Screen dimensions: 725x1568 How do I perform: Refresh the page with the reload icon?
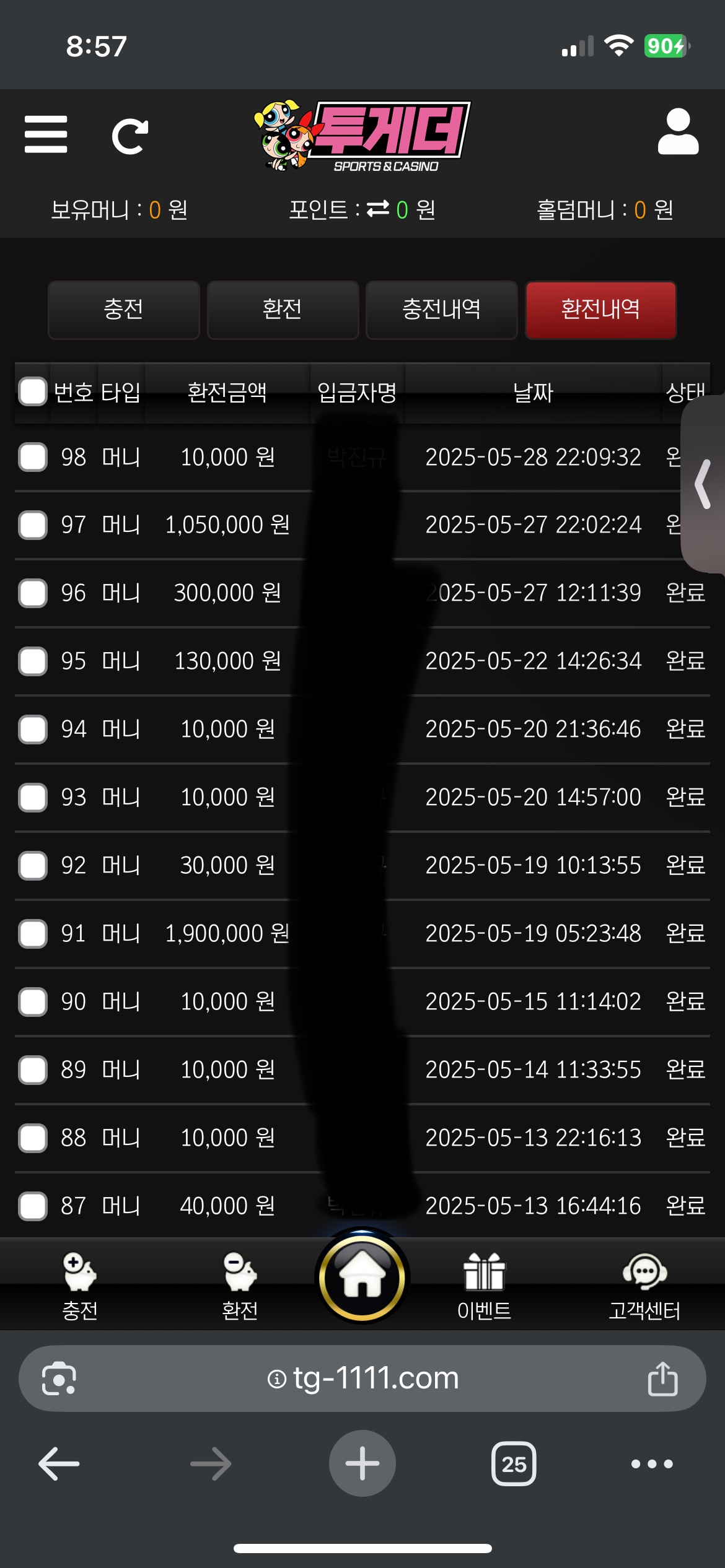(x=130, y=136)
